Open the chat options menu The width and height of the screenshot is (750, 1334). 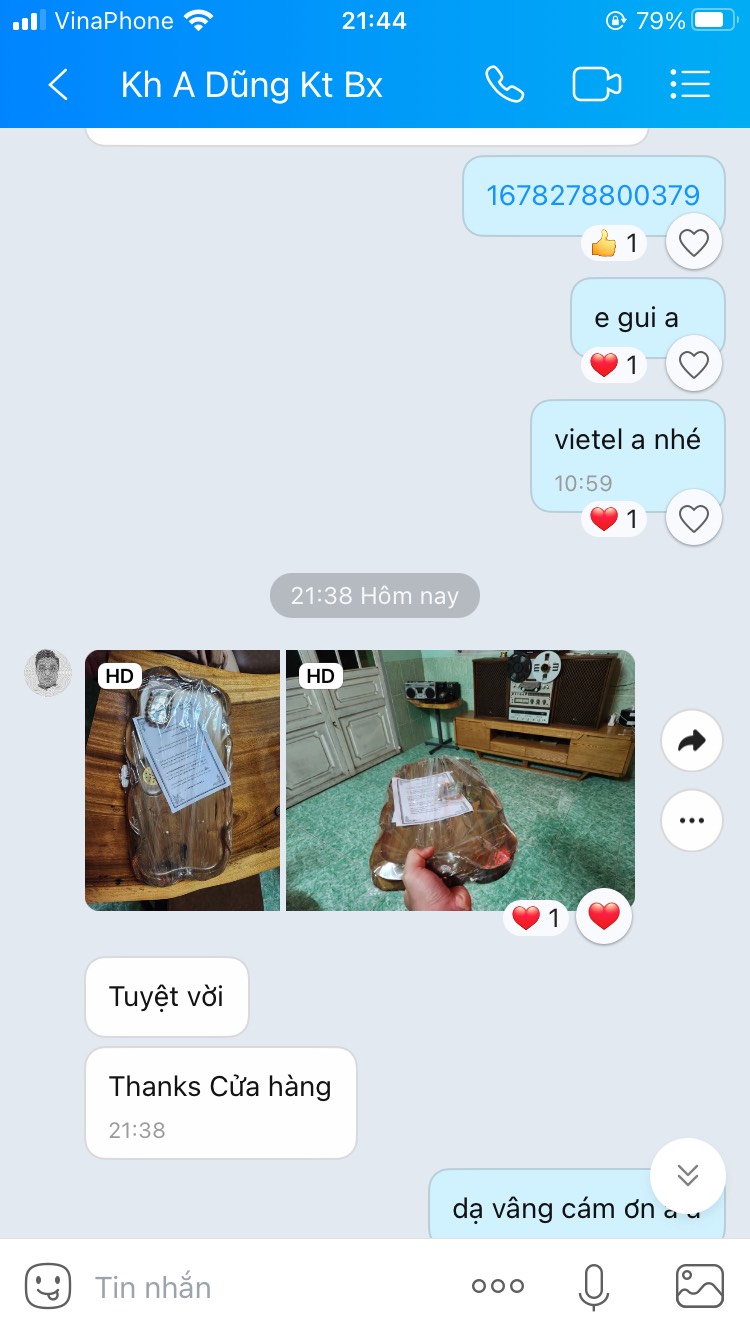click(690, 85)
